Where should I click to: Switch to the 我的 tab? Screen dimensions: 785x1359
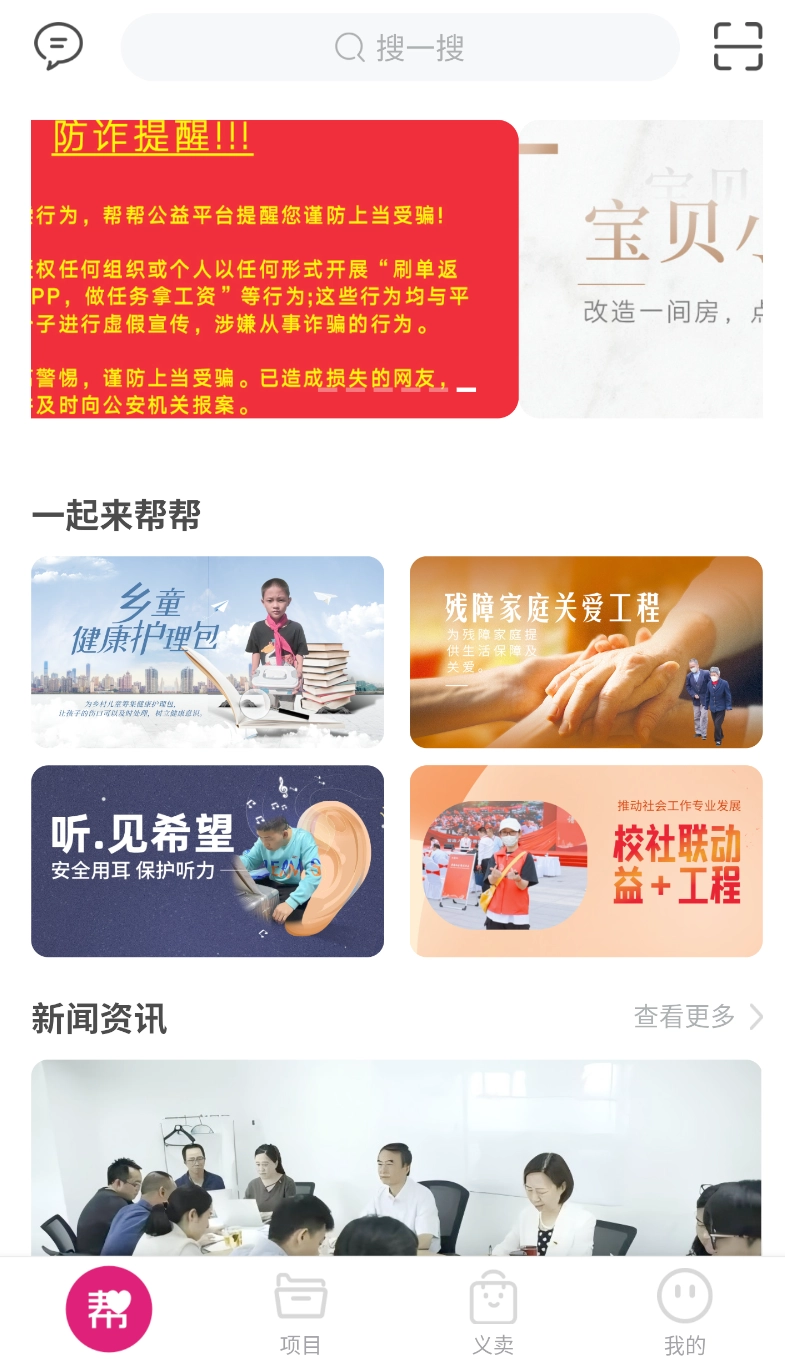coord(685,1313)
